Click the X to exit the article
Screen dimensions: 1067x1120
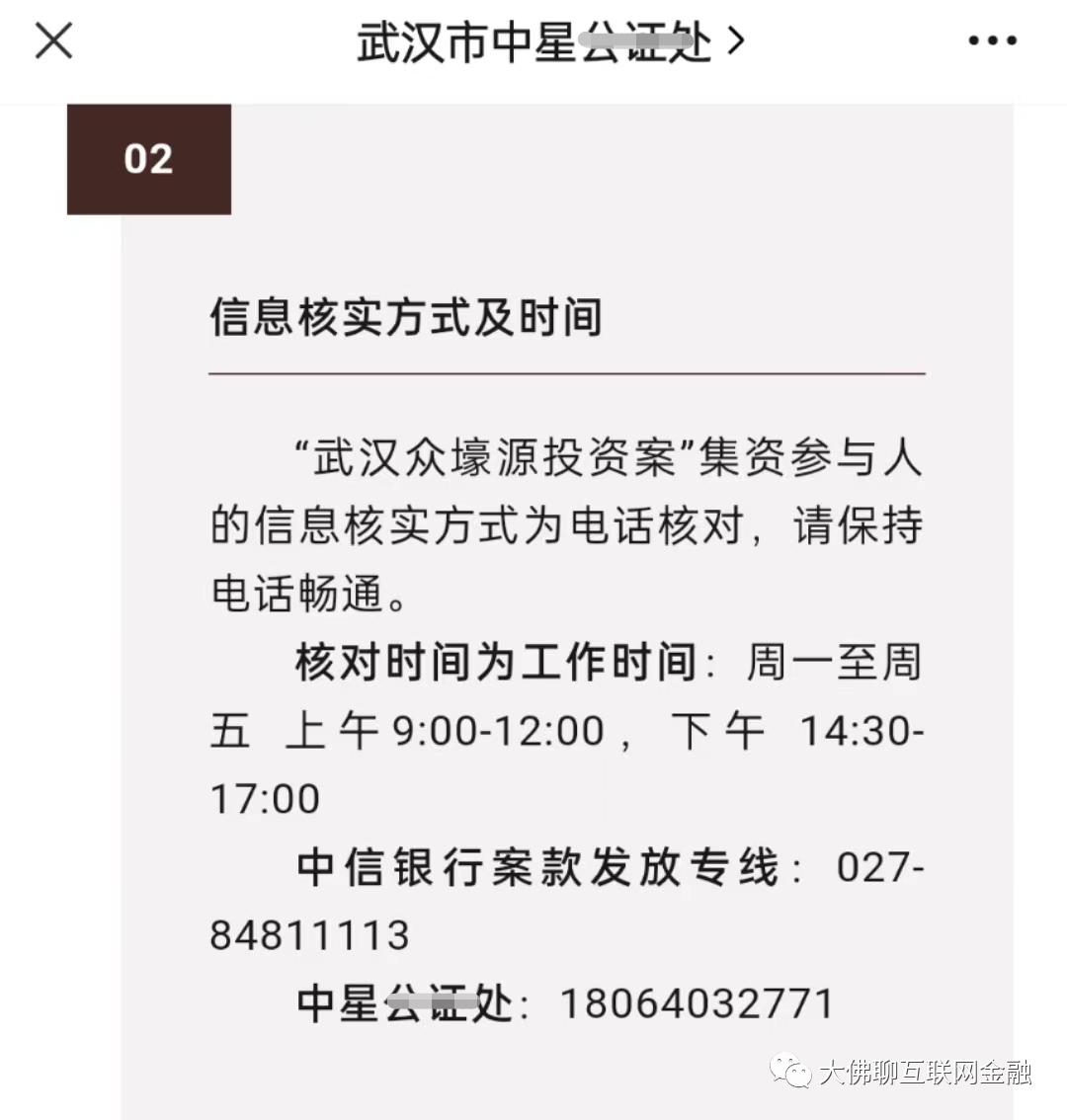point(52,40)
